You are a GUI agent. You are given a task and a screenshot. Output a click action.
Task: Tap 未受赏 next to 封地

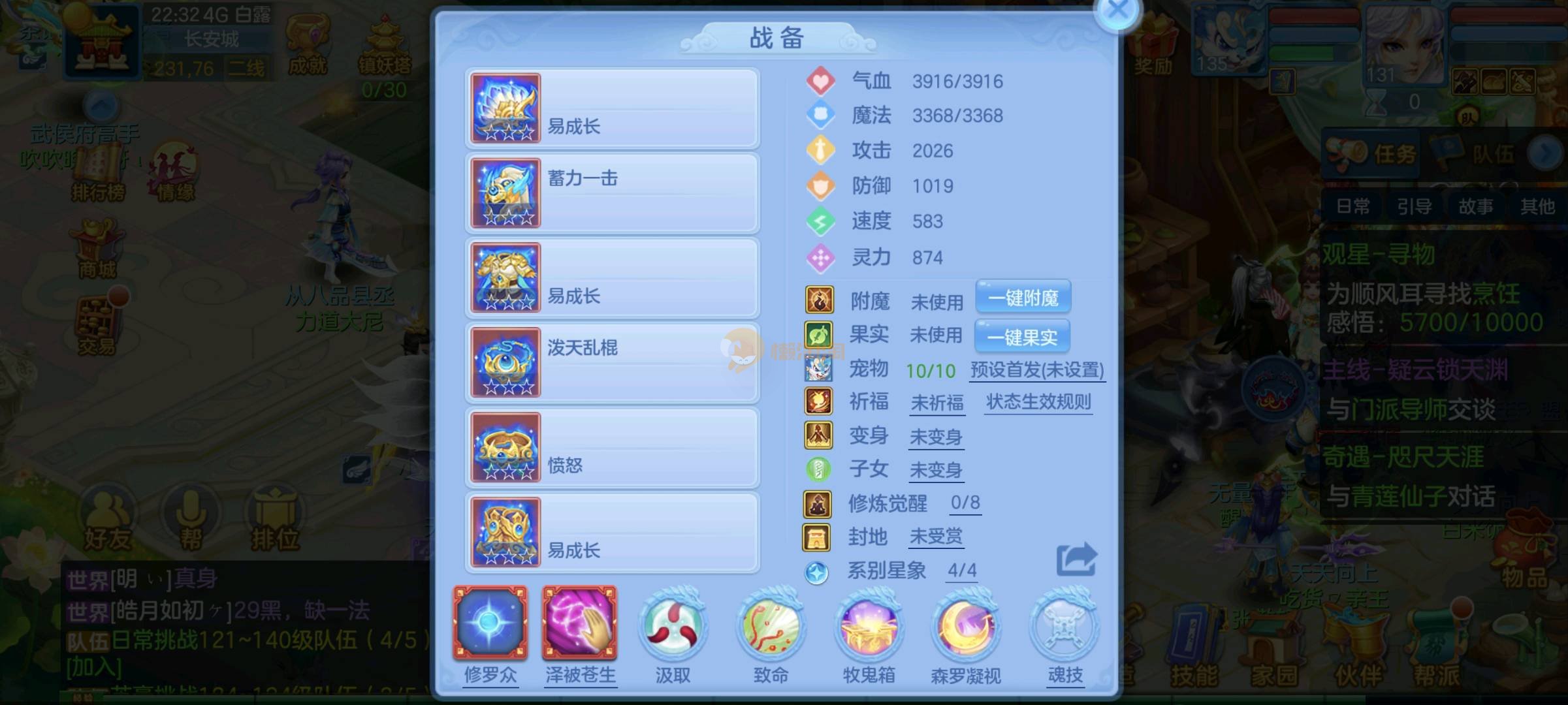click(x=936, y=537)
